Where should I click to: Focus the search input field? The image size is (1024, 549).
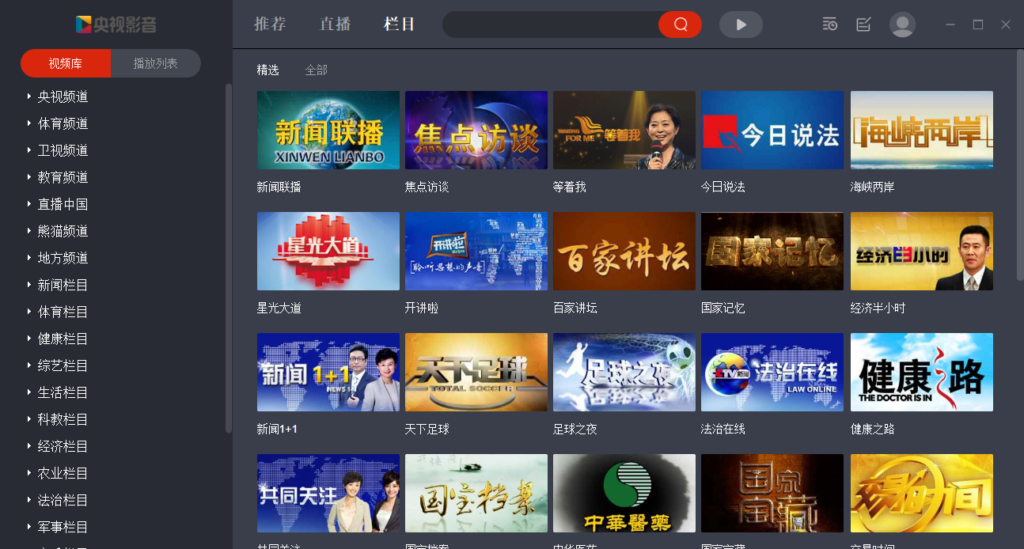tap(550, 25)
